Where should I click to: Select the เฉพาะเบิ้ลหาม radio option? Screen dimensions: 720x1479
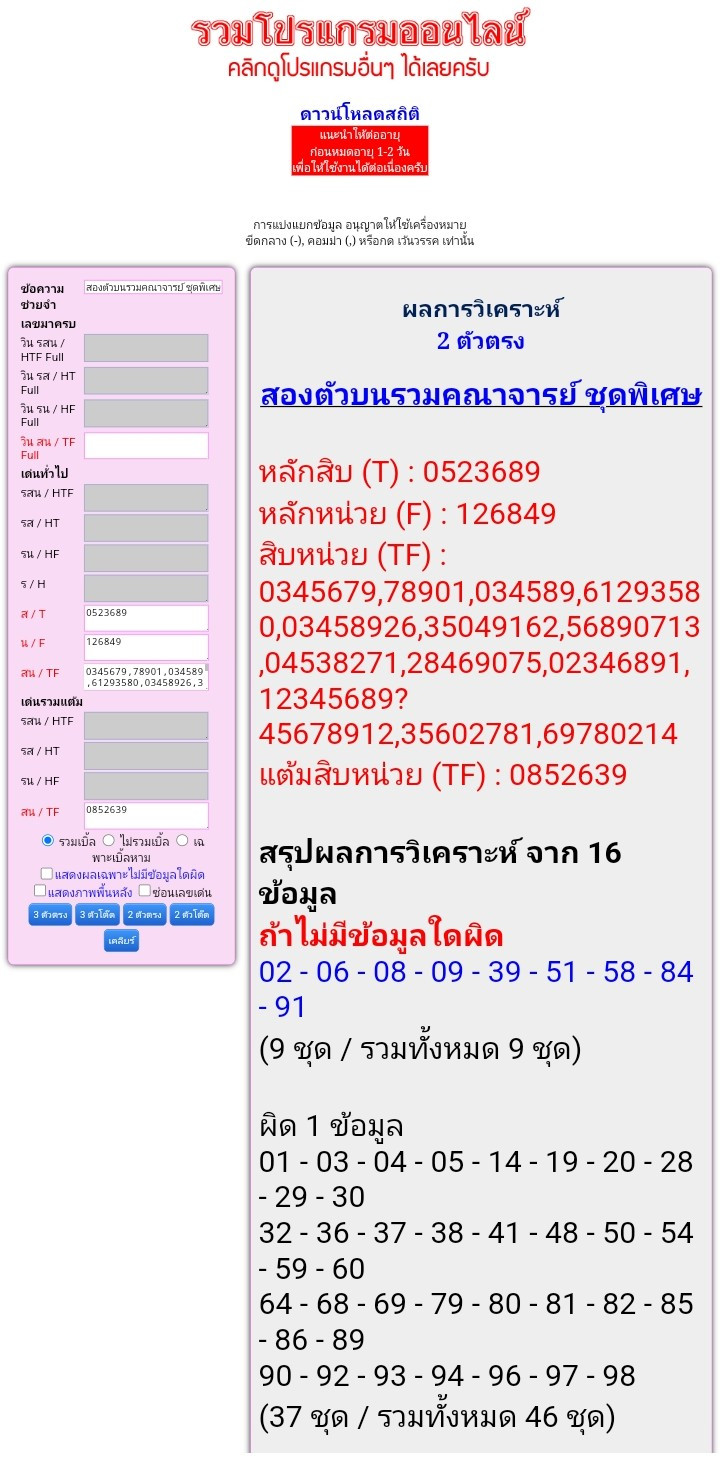tap(182, 840)
